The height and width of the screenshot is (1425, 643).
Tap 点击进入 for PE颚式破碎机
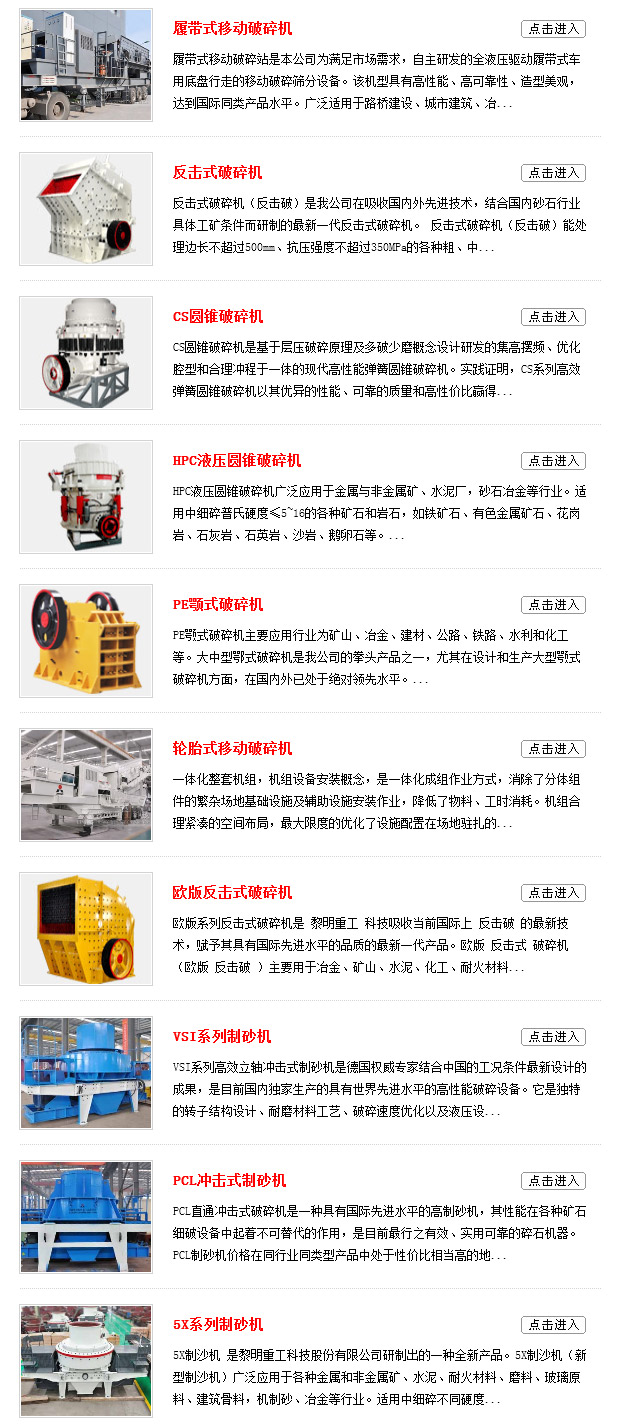[553, 605]
